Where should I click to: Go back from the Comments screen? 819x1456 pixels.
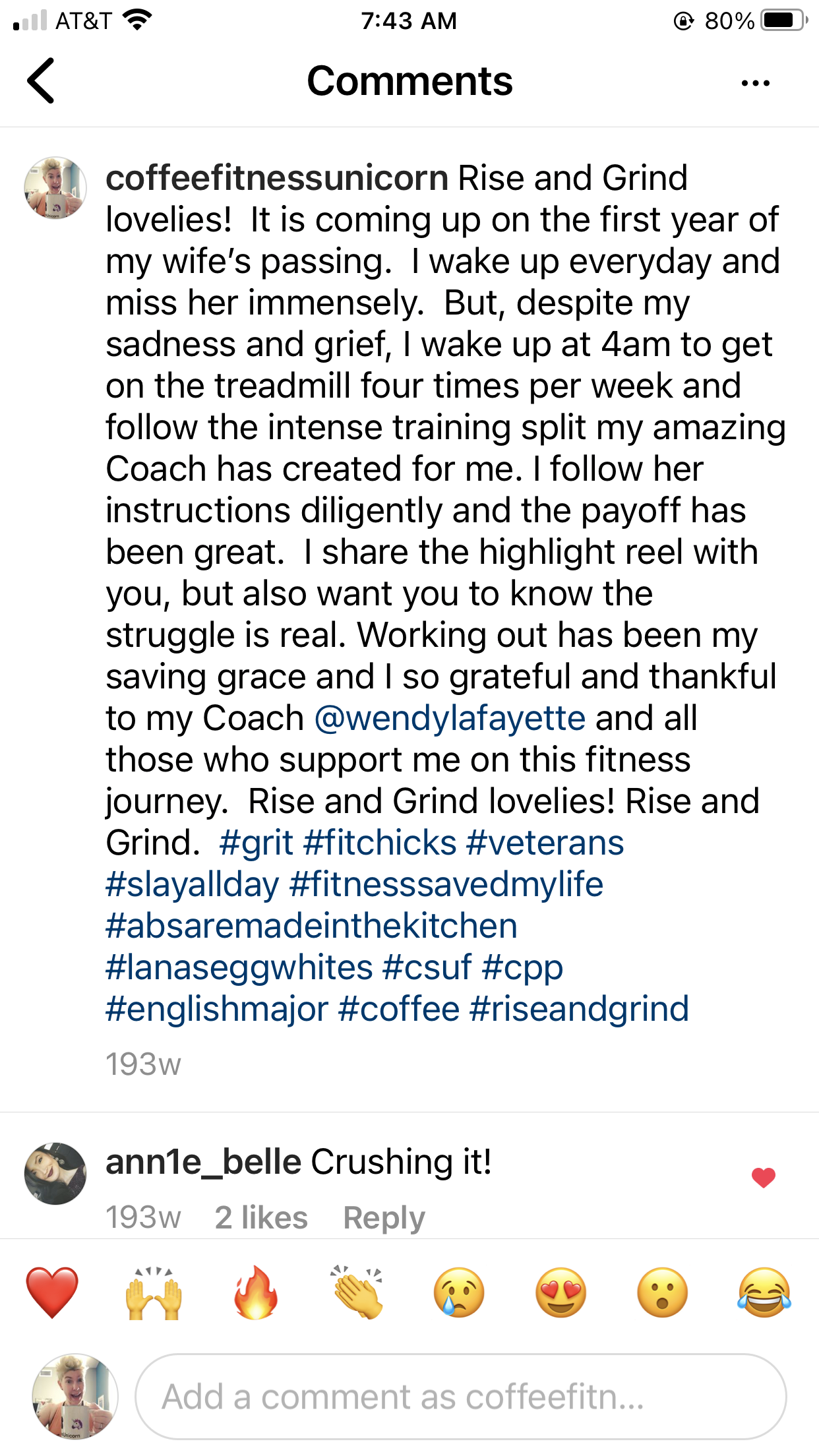tap(41, 81)
